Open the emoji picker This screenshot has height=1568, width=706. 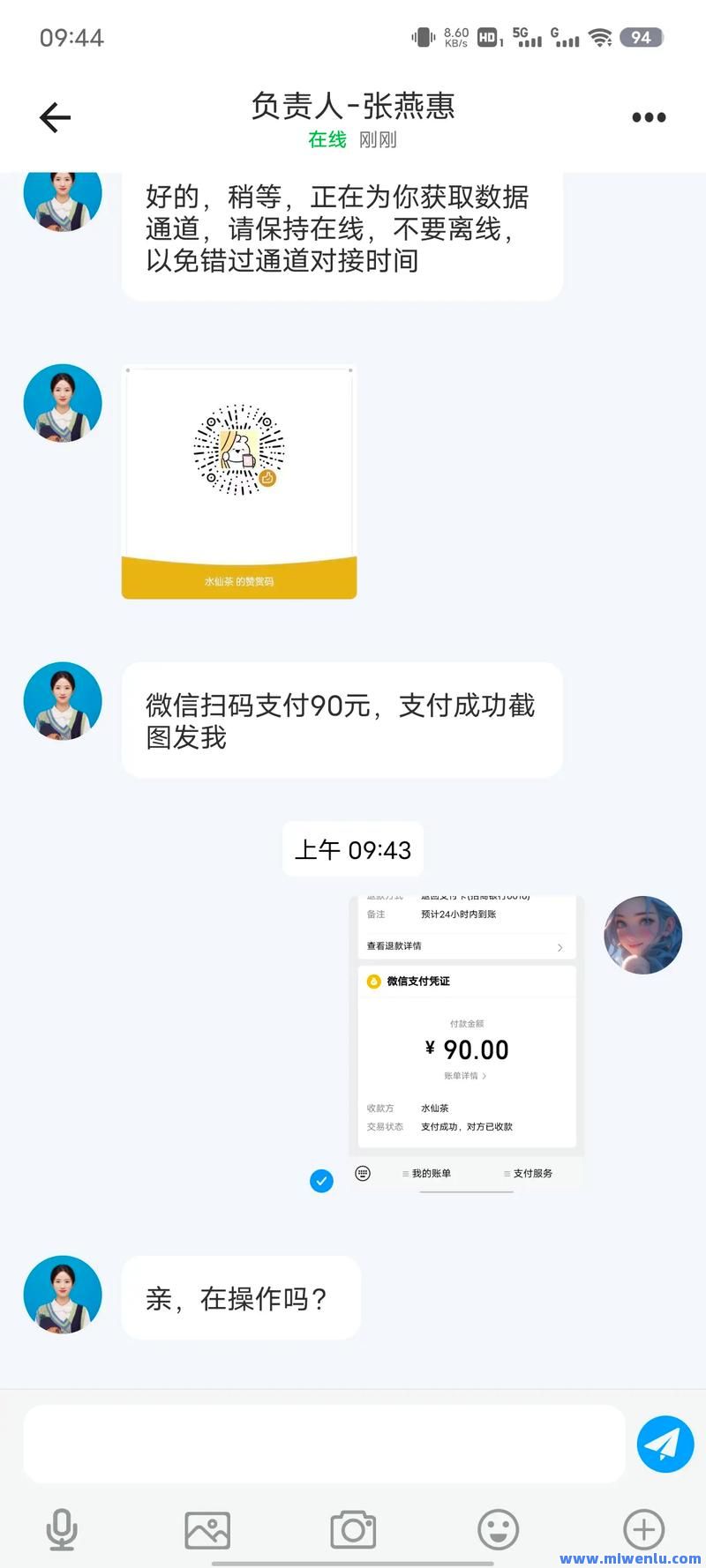click(499, 1528)
